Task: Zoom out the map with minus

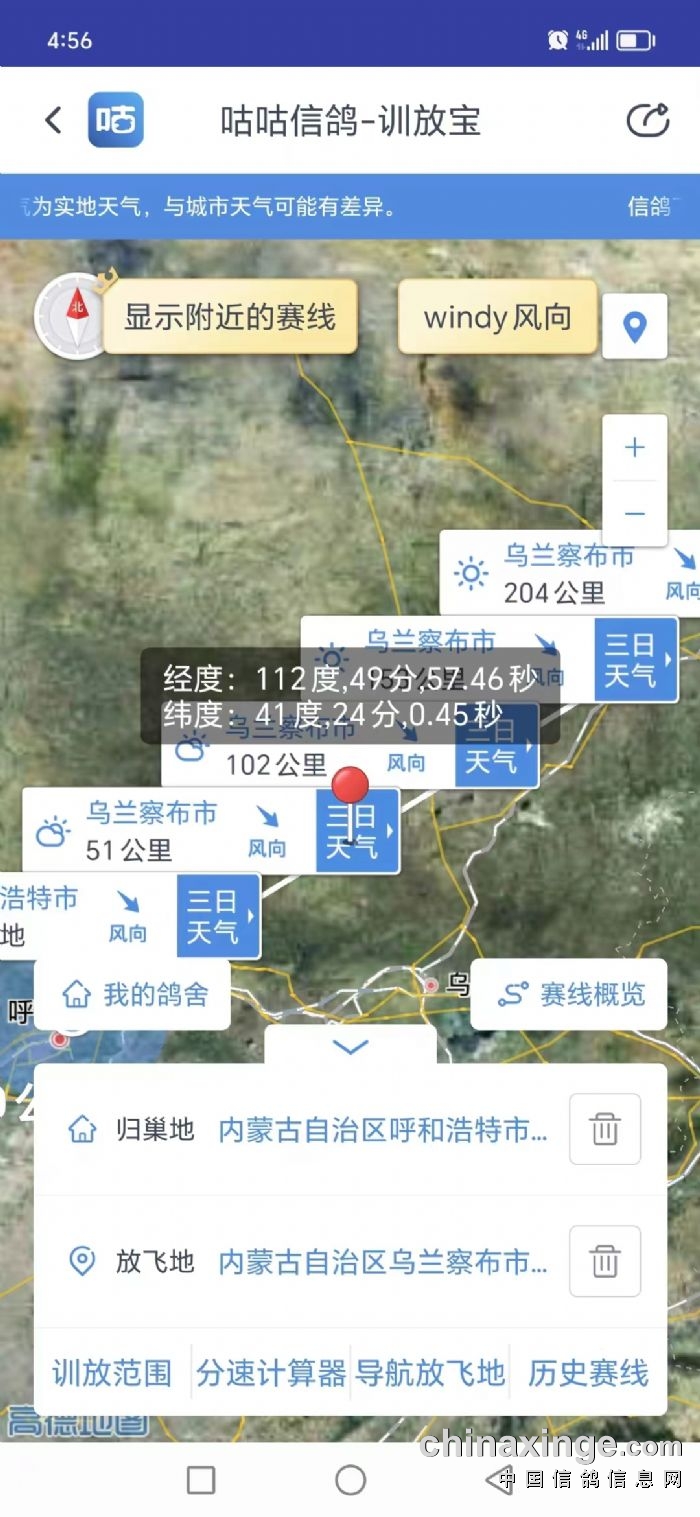Action: point(634,513)
